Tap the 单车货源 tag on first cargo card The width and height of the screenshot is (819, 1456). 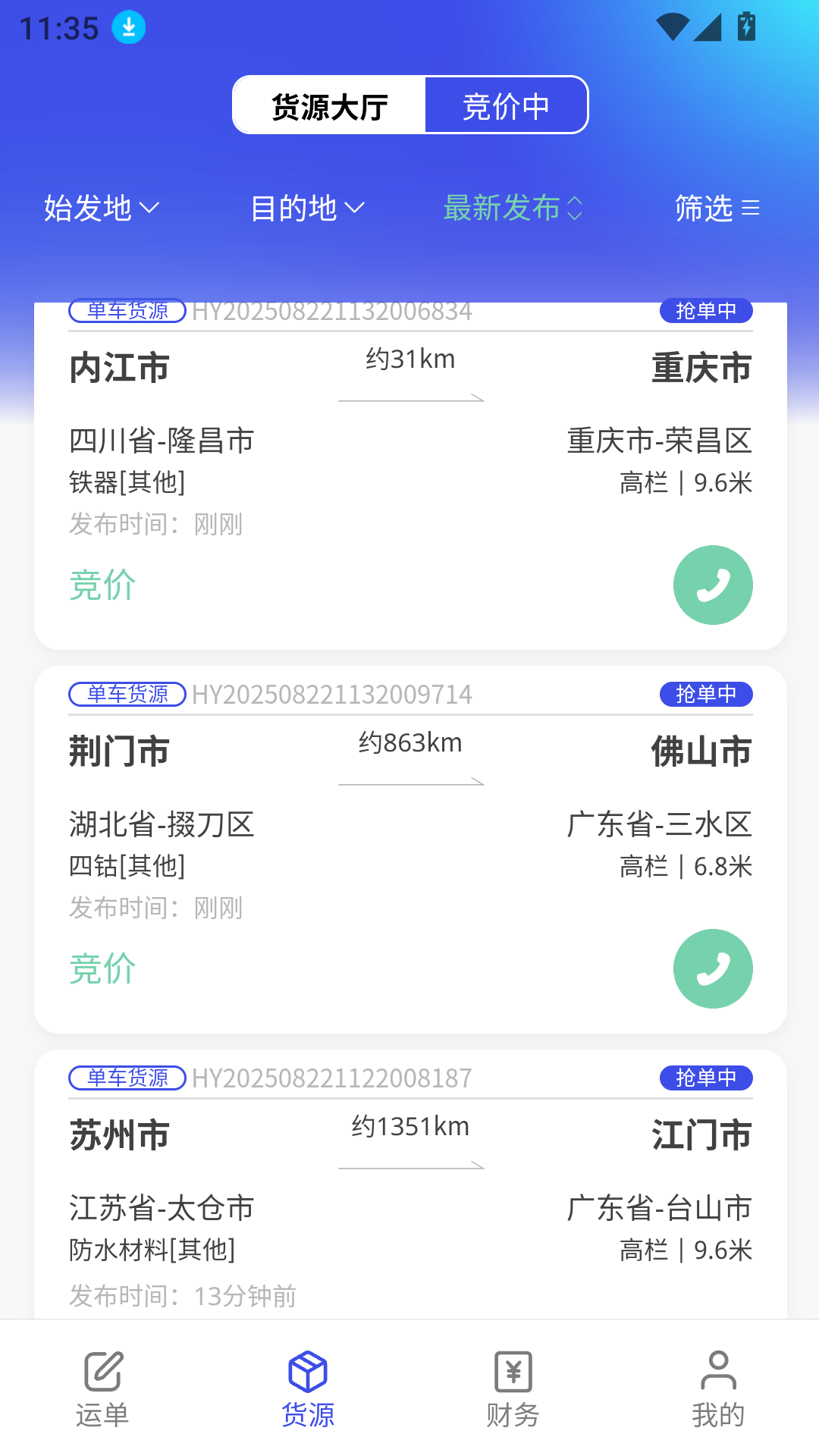coord(126,312)
